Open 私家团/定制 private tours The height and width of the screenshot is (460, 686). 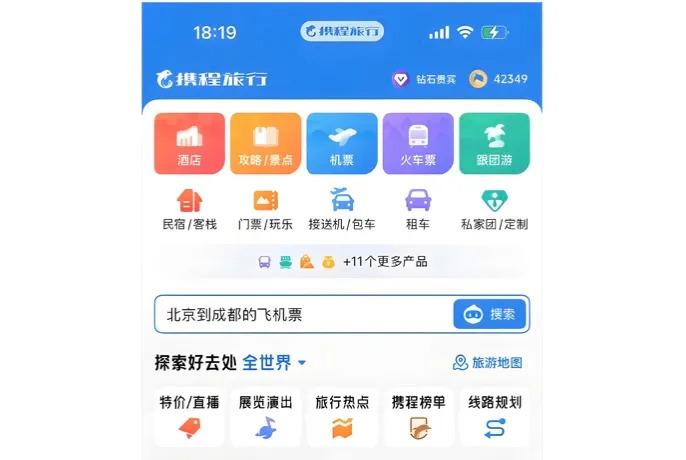[494, 209]
